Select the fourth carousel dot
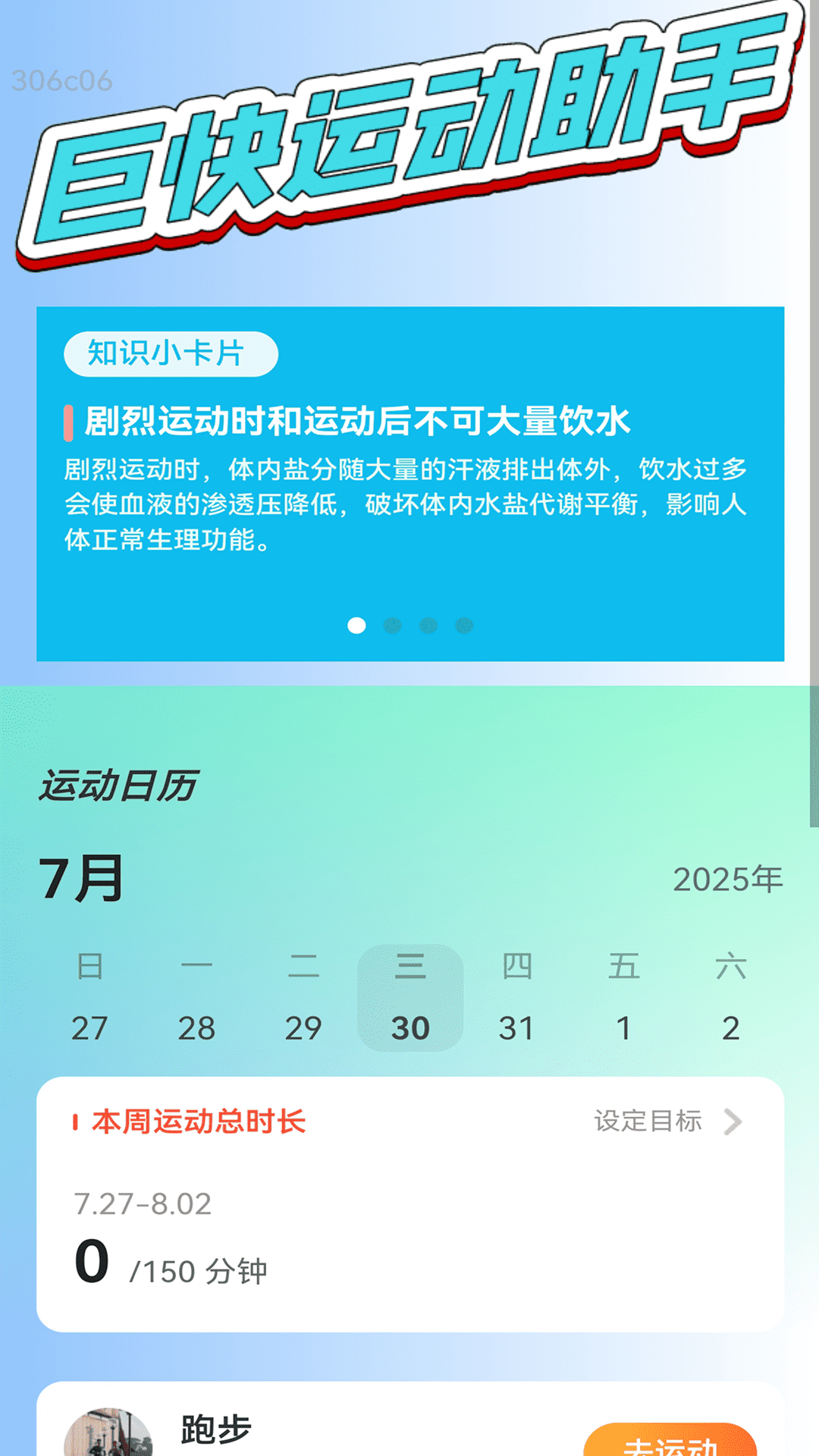The height and width of the screenshot is (1456, 819). pyautogui.click(x=464, y=625)
